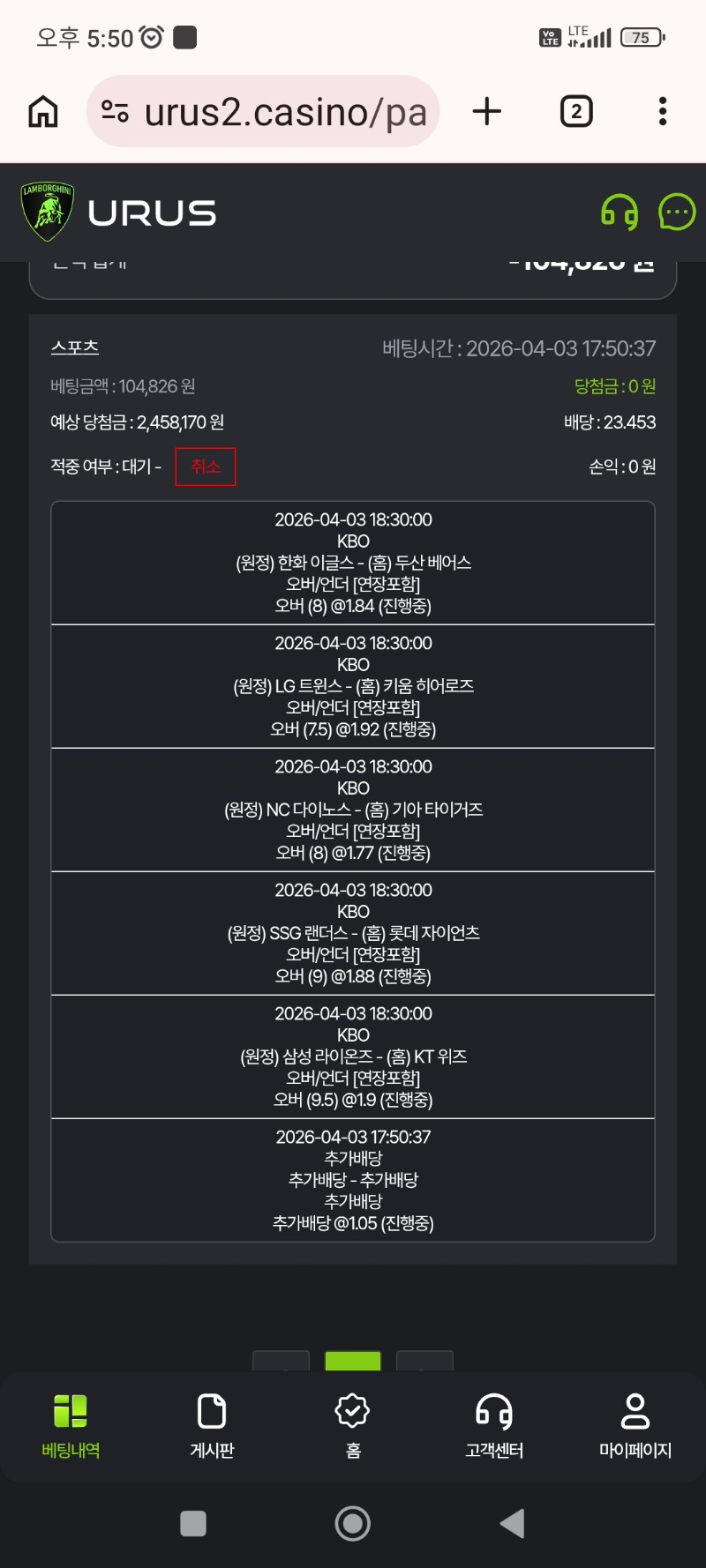Screen dimensions: 706x1568
Task: Open a new browser tab with plus
Action: coord(487,112)
